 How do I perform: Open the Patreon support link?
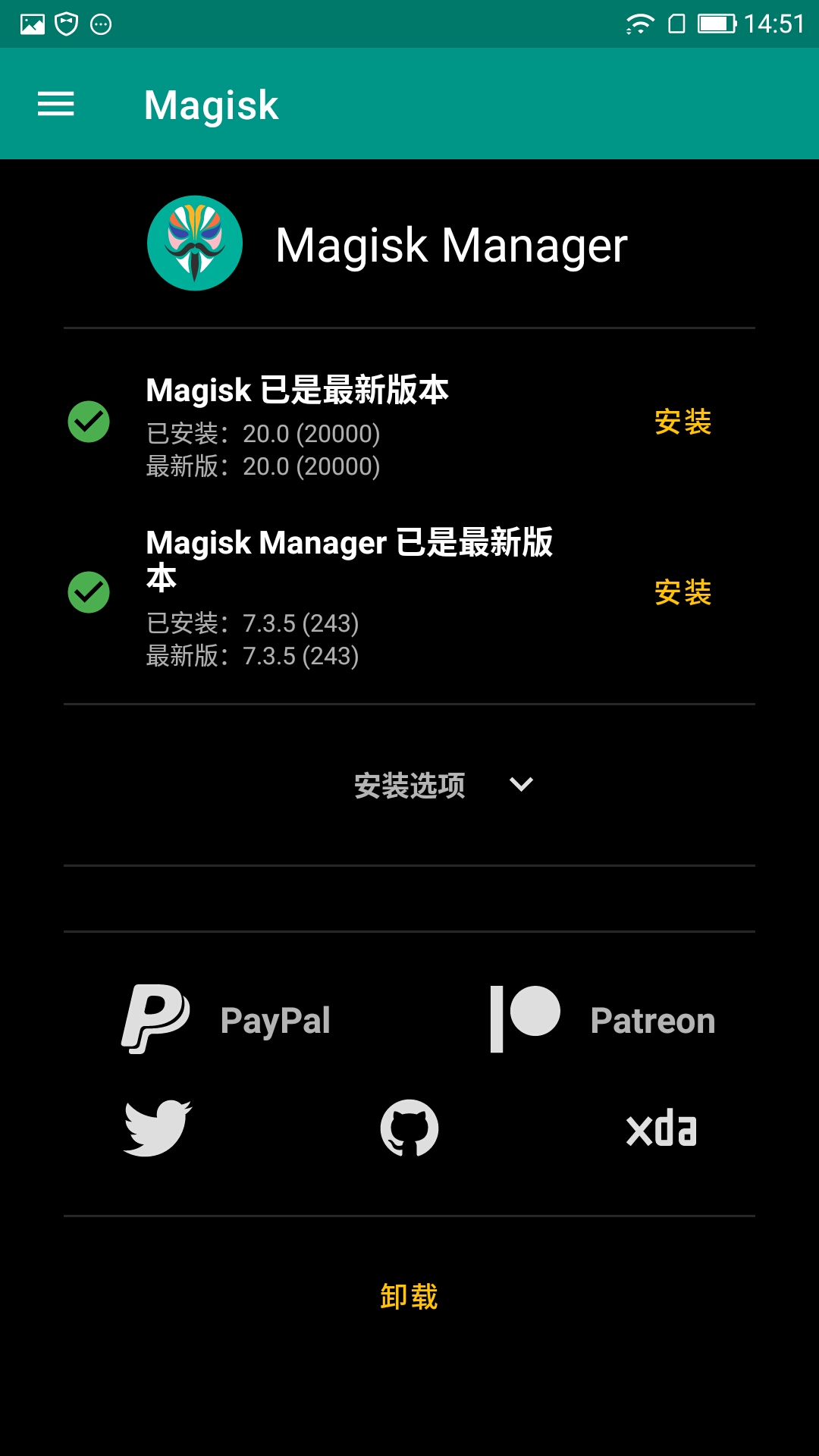pos(602,1020)
